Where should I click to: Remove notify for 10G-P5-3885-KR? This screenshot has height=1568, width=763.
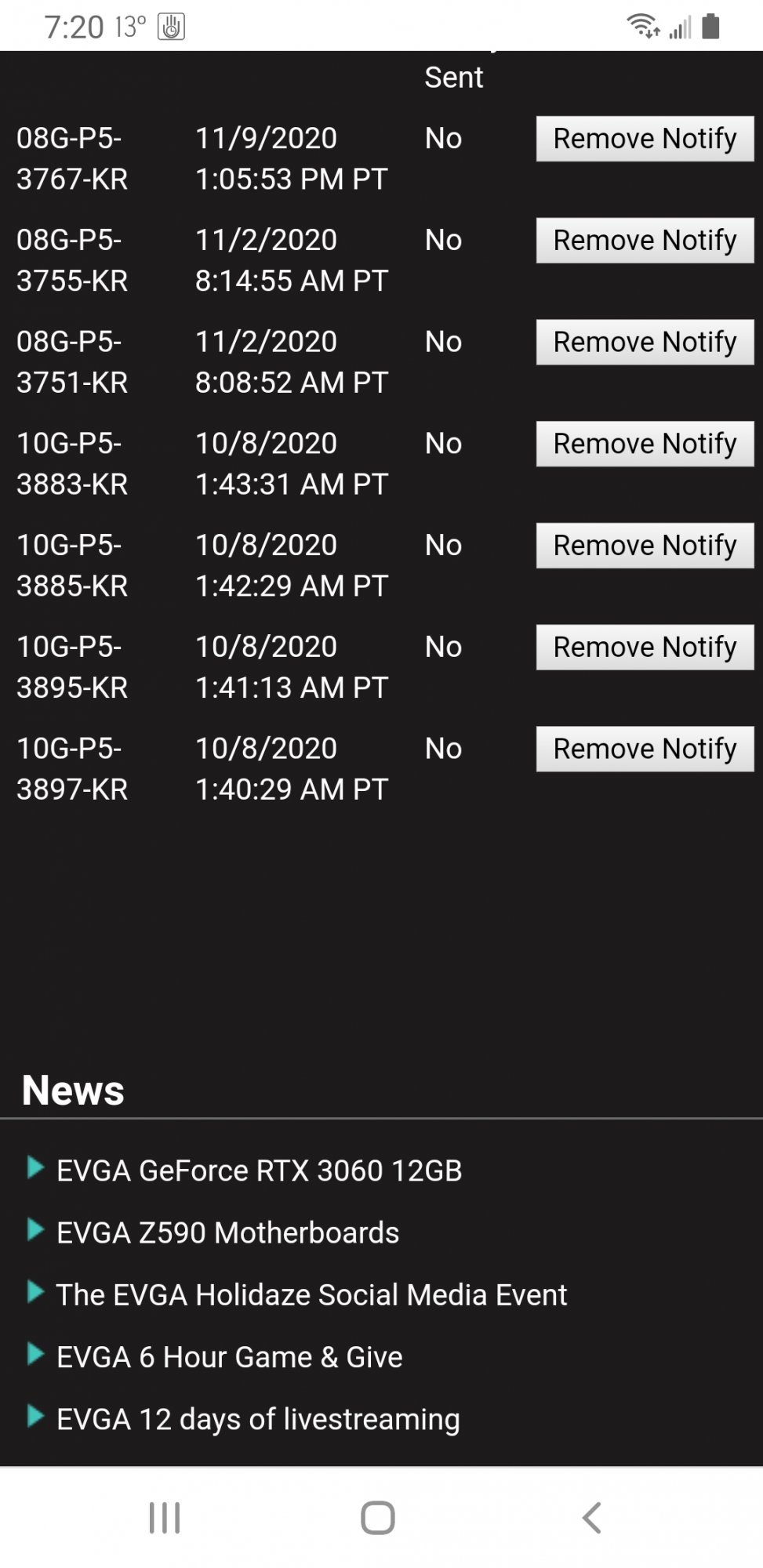tap(645, 546)
